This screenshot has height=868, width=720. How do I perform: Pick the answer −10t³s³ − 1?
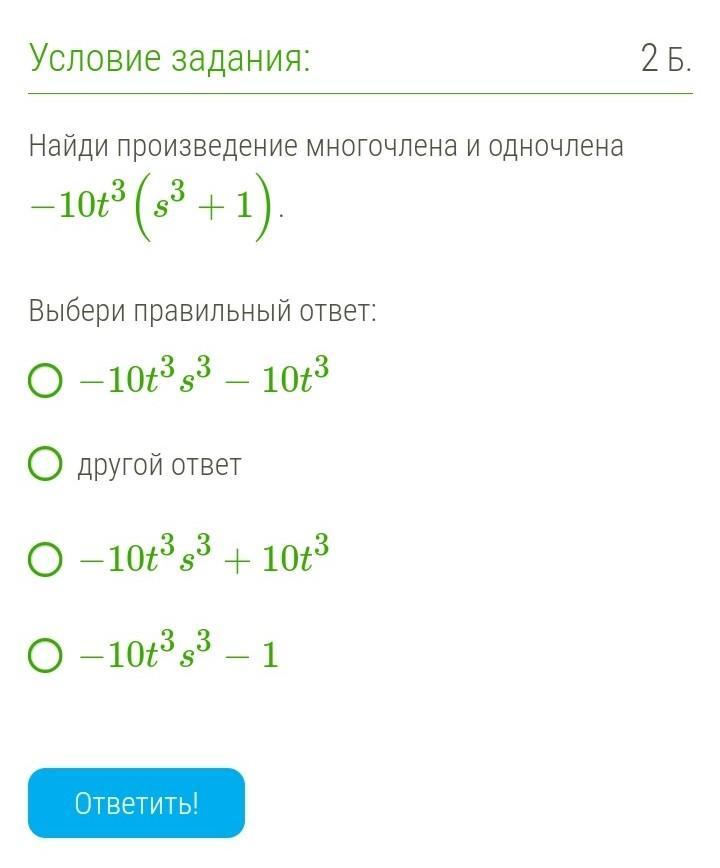point(45,655)
